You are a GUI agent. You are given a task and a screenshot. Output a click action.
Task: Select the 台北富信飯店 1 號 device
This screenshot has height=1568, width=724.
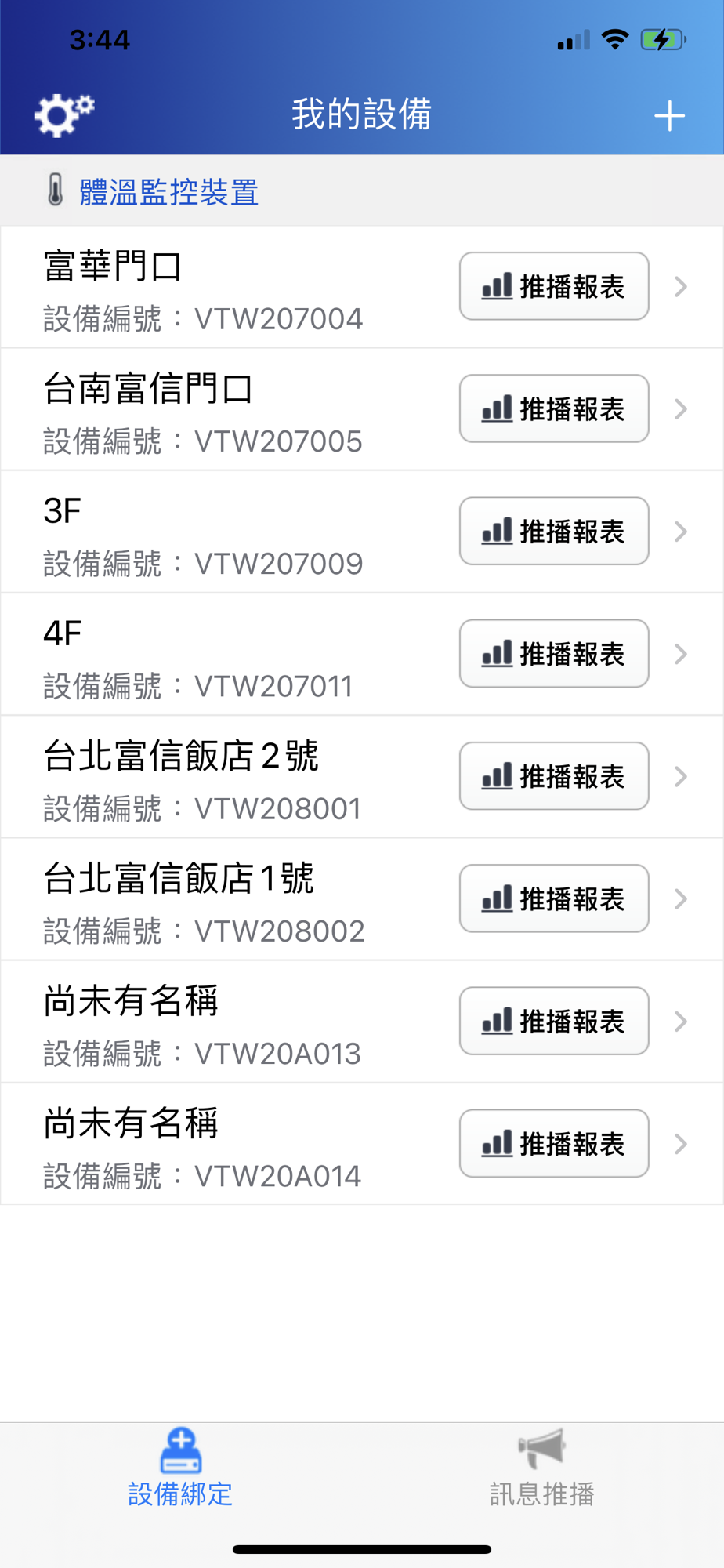(235, 898)
